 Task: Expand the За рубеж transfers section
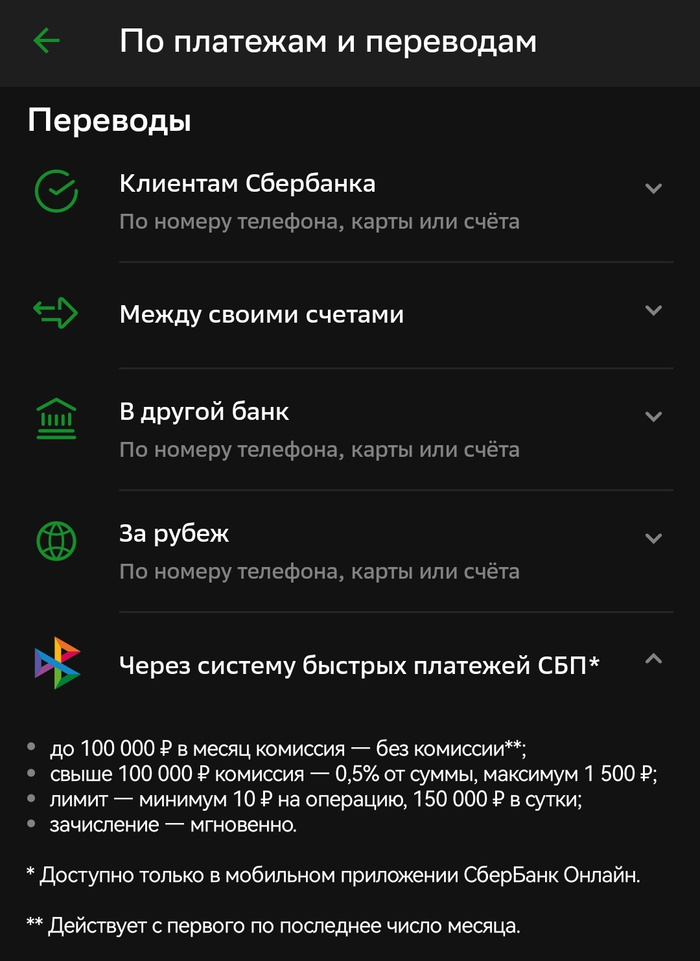(653, 538)
